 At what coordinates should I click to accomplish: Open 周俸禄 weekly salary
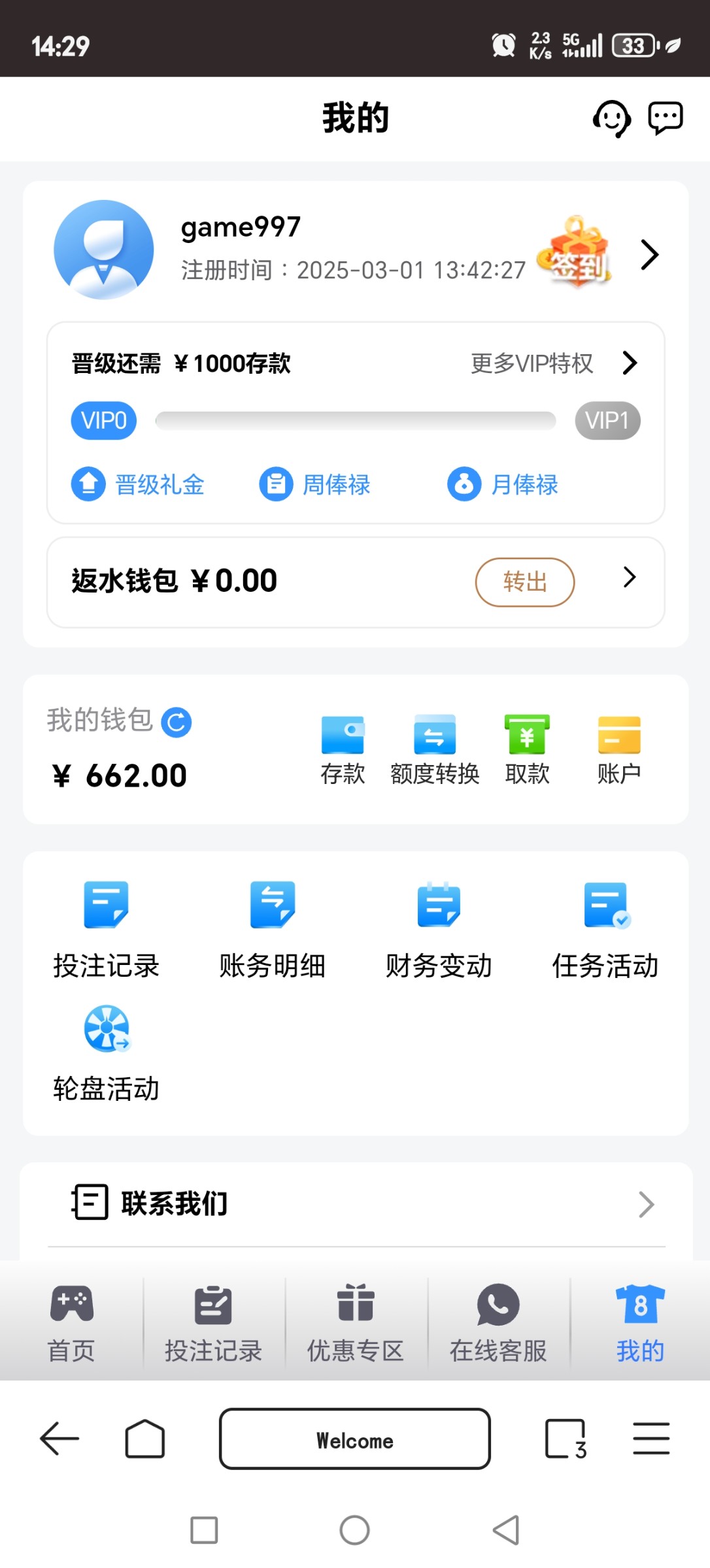pos(315,485)
